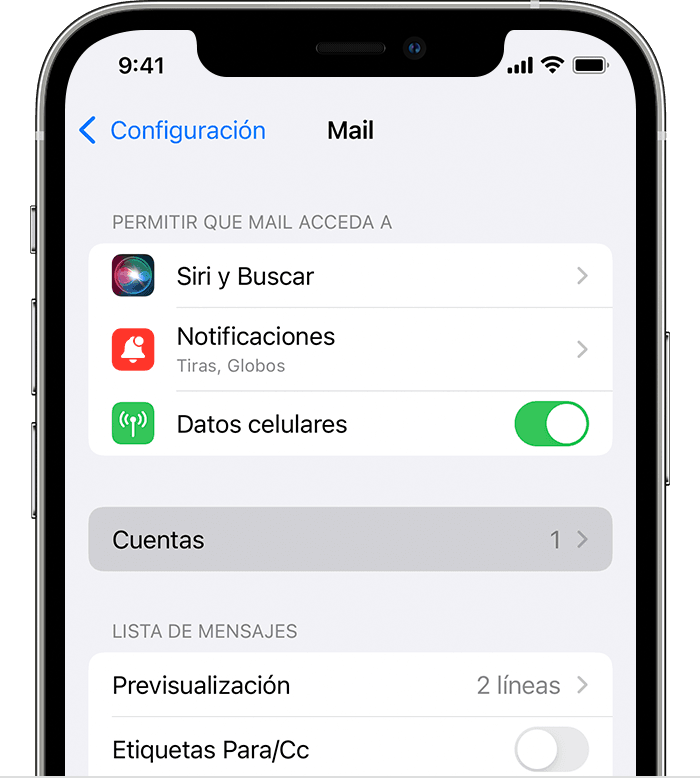The width and height of the screenshot is (700, 778).
Task: Turn off Datos celulares switch
Action: pos(551,424)
